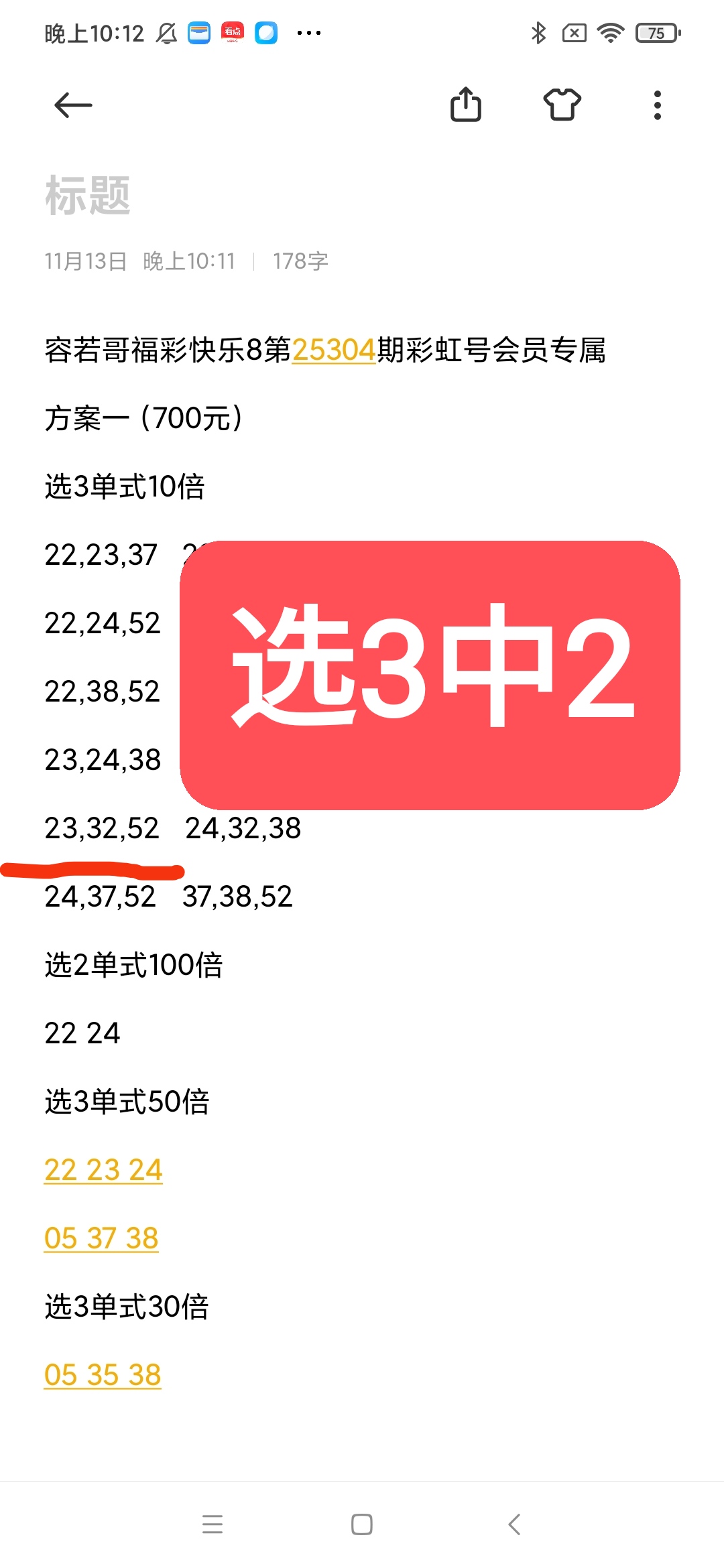The height and width of the screenshot is (1568, 724).
Task: Tap the back arrow to exit the note
Action: [72, 105]
